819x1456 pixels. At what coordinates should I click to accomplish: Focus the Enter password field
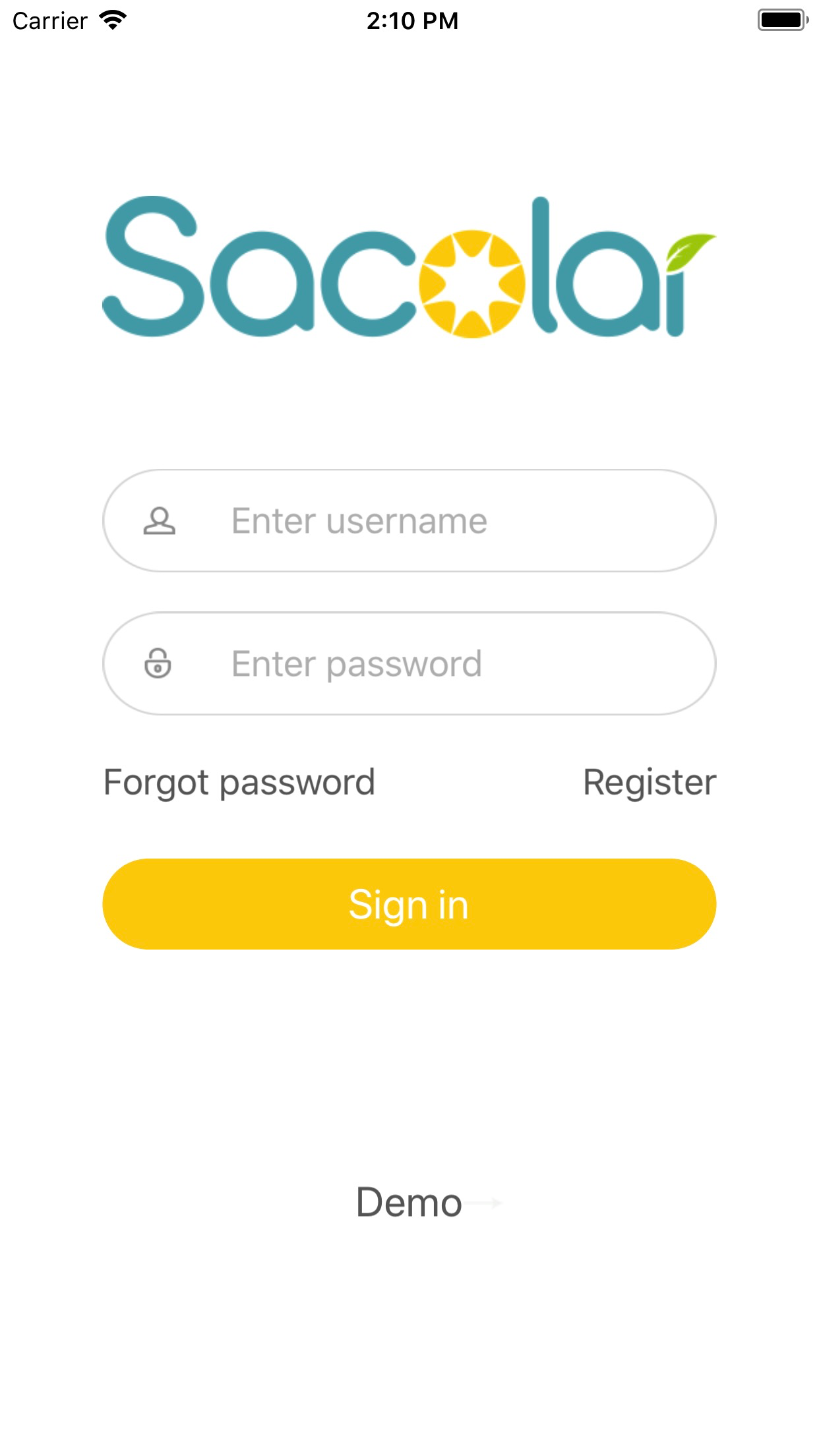pos(409,663)
